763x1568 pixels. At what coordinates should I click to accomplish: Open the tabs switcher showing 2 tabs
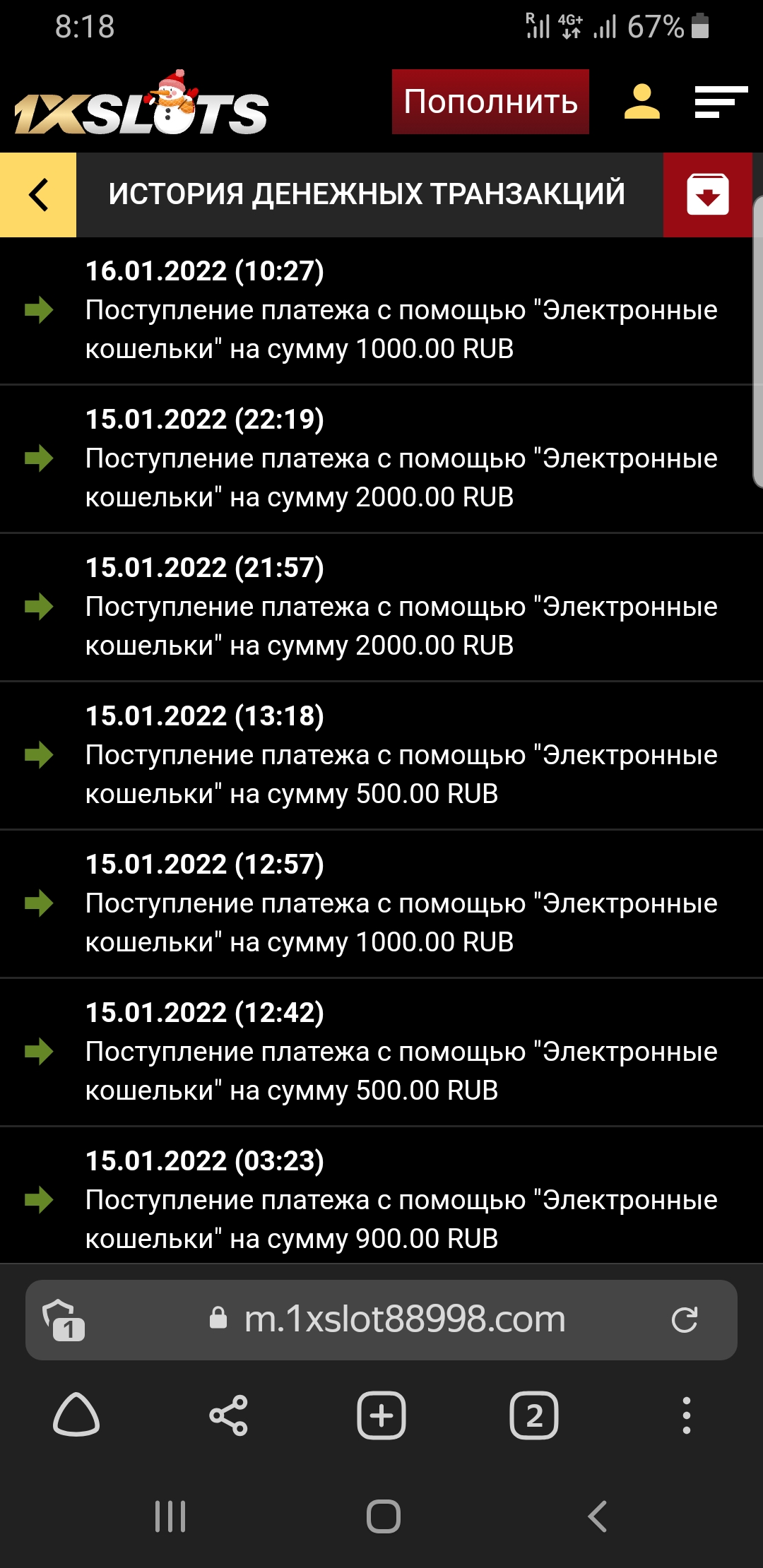pos(534,1415)
